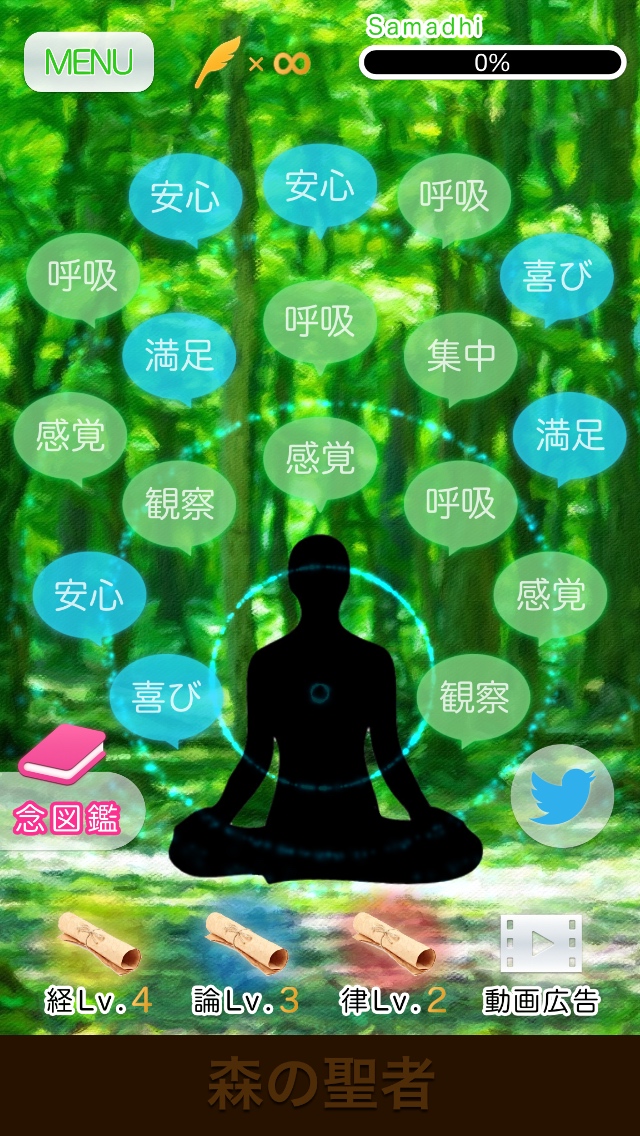Open the MENU button
This screenshot has width=640, height=1136.
pyautogui.click(x=88, y=62)
